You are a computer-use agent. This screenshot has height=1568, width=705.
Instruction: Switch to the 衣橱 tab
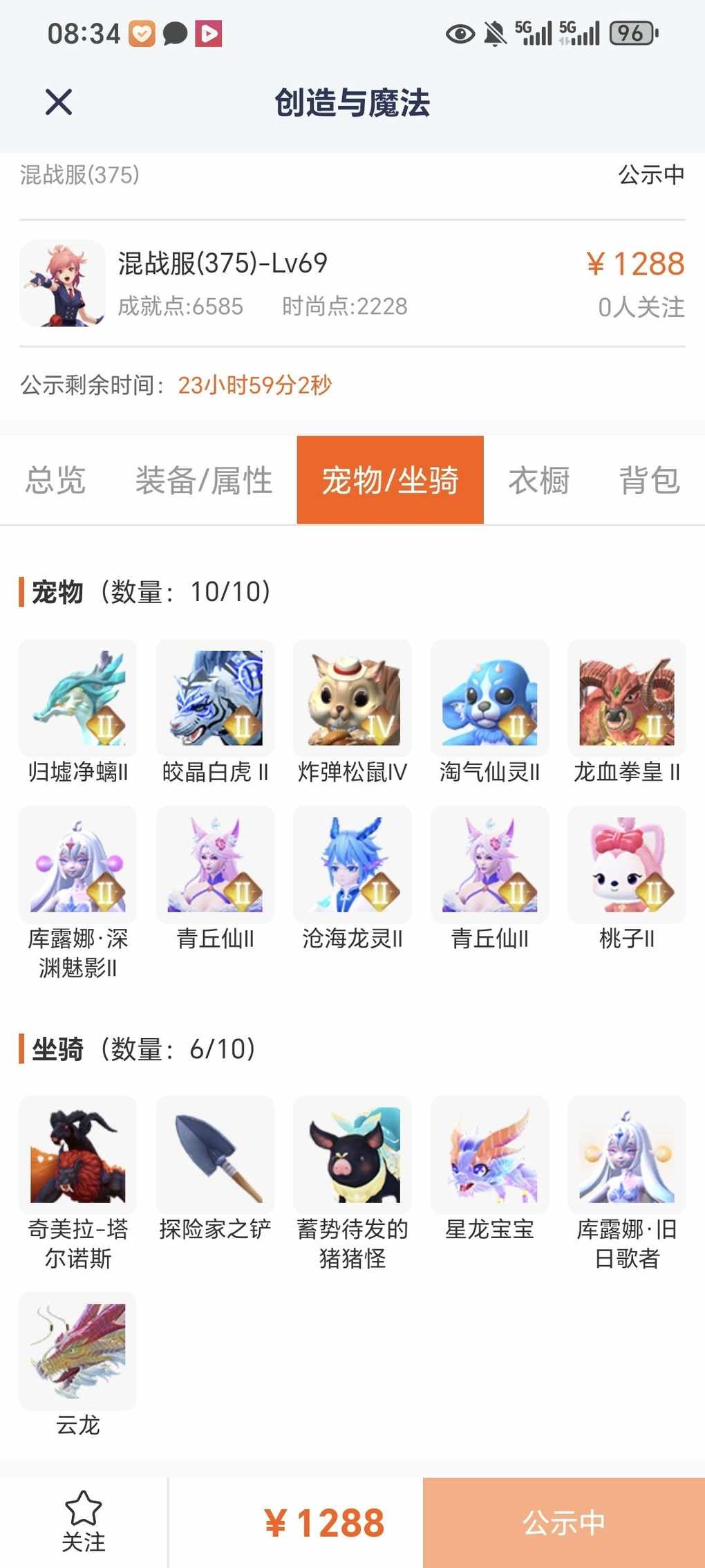(x=539, y=480)
